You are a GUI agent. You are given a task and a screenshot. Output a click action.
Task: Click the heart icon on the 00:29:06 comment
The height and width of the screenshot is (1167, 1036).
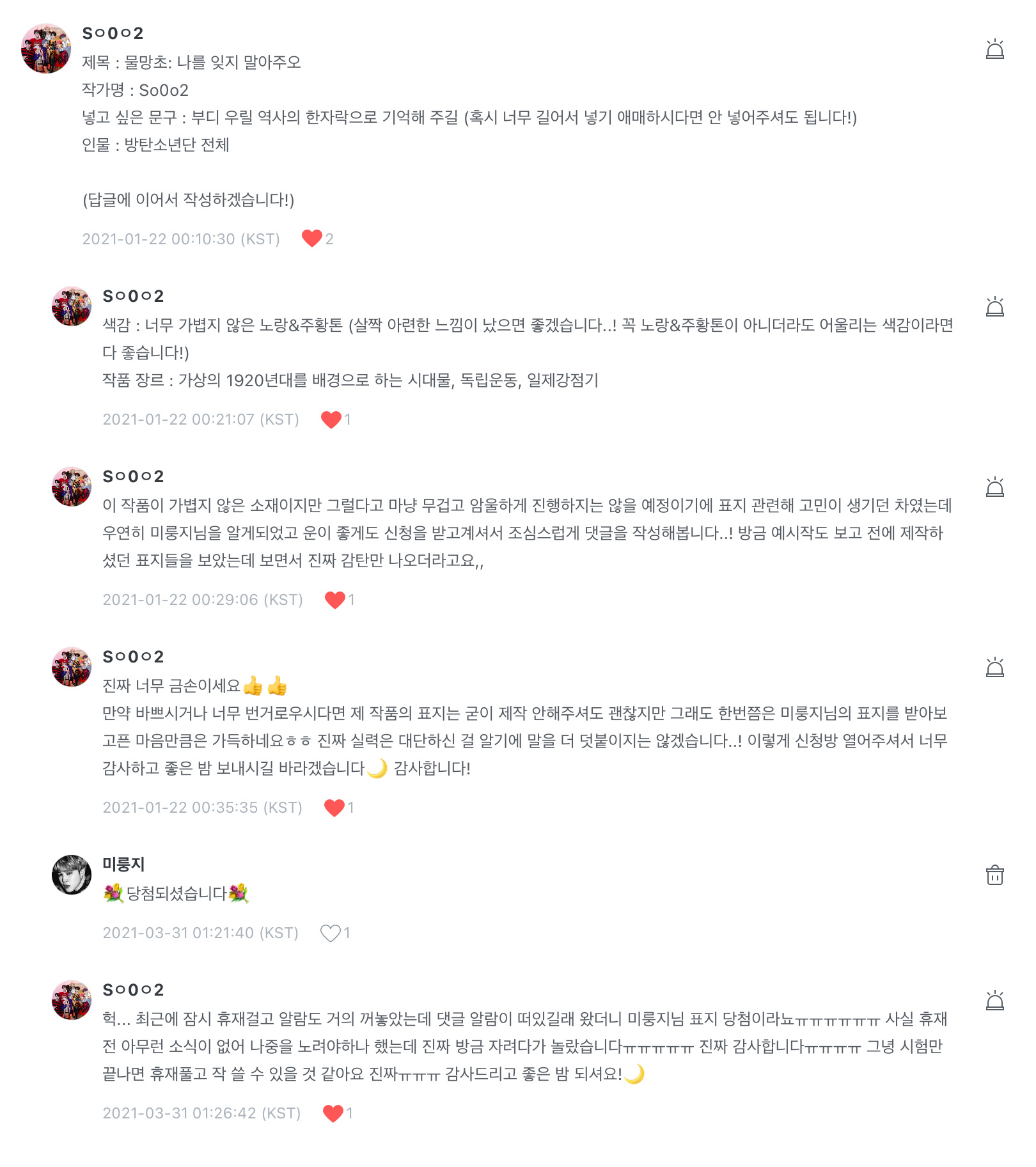coord(334,600)
